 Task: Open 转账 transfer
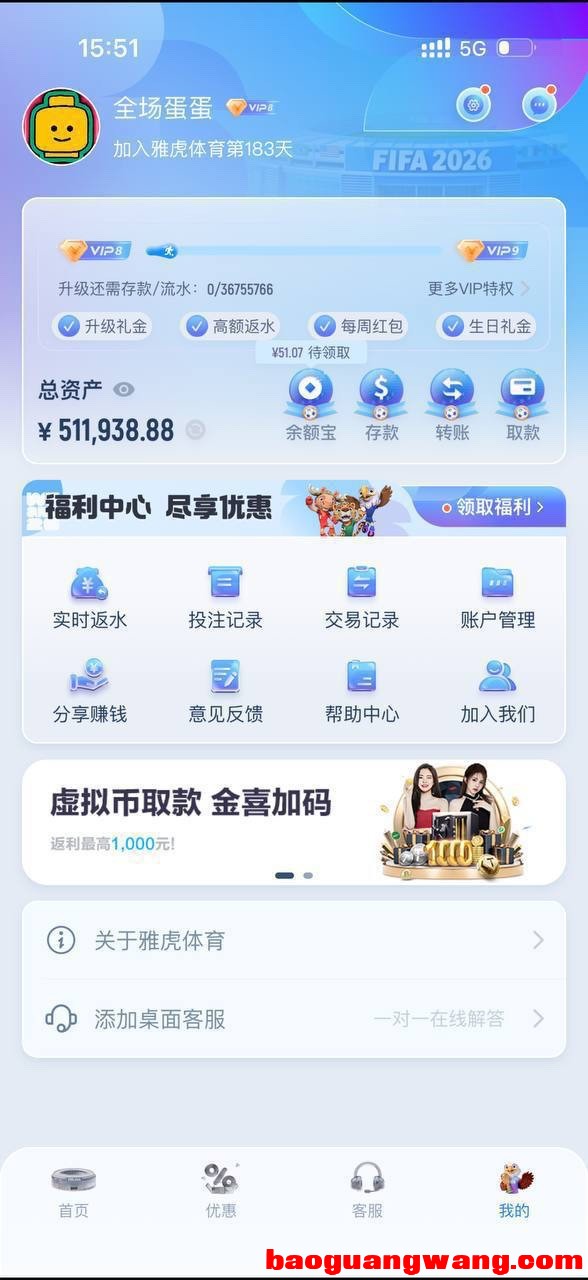click(x=452, y=406)
